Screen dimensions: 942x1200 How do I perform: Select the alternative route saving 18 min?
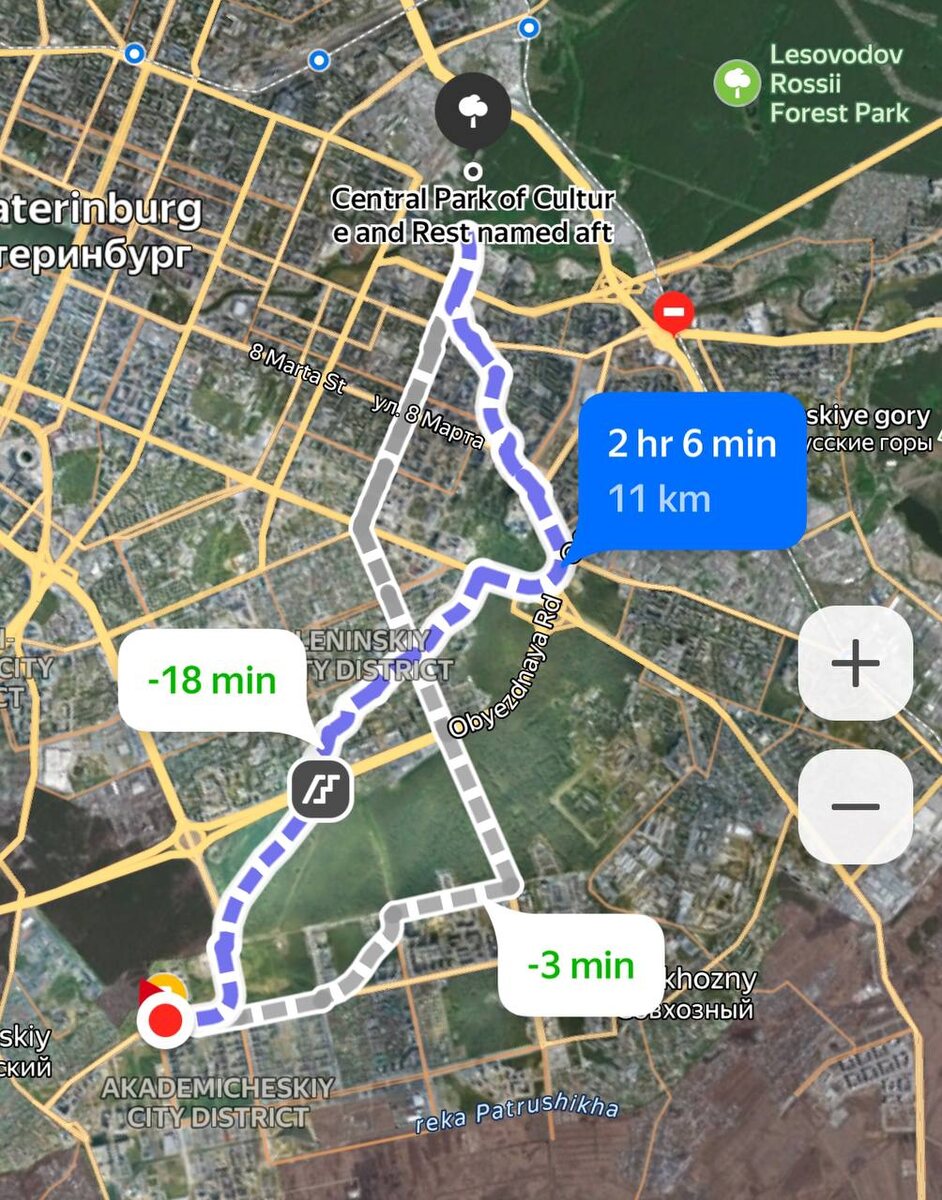(x=211, y=681)
